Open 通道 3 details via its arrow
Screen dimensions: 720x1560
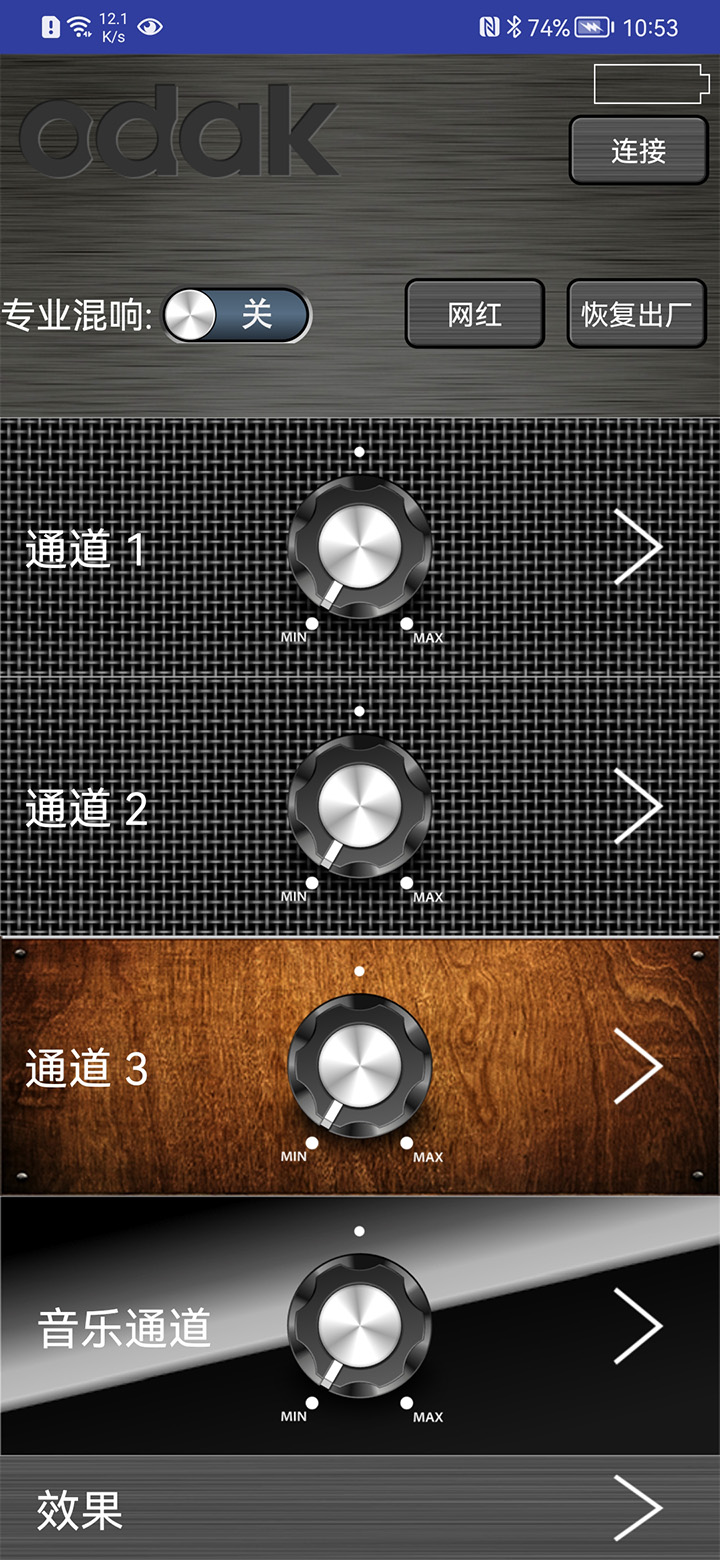coord(638,1066)
